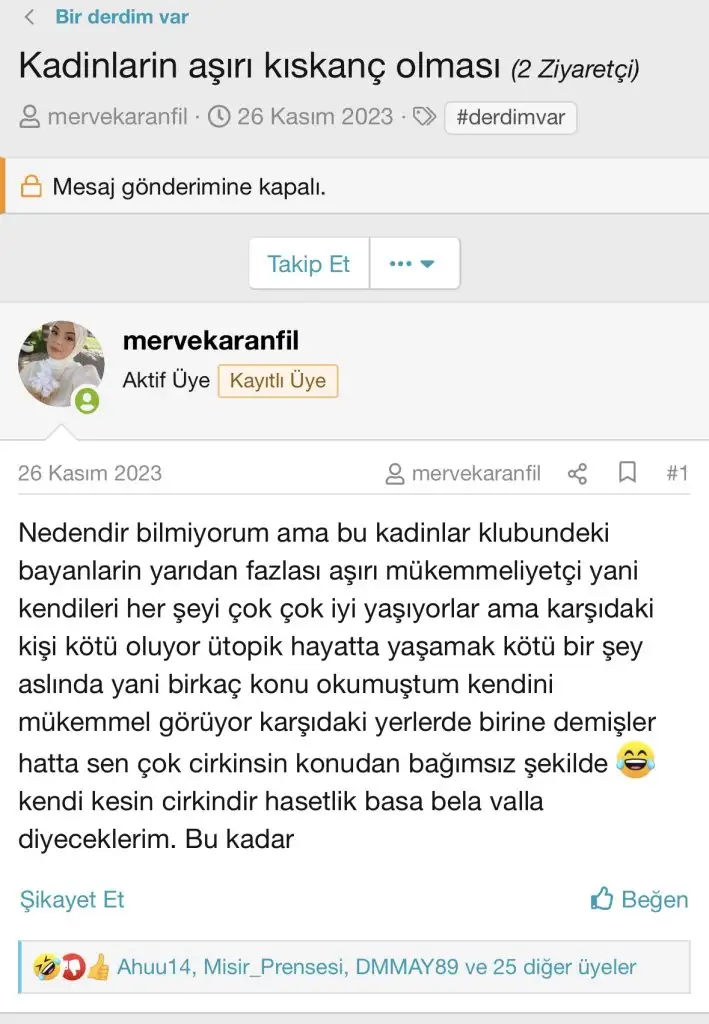Open mervekaranfil's profile picture

61,364
